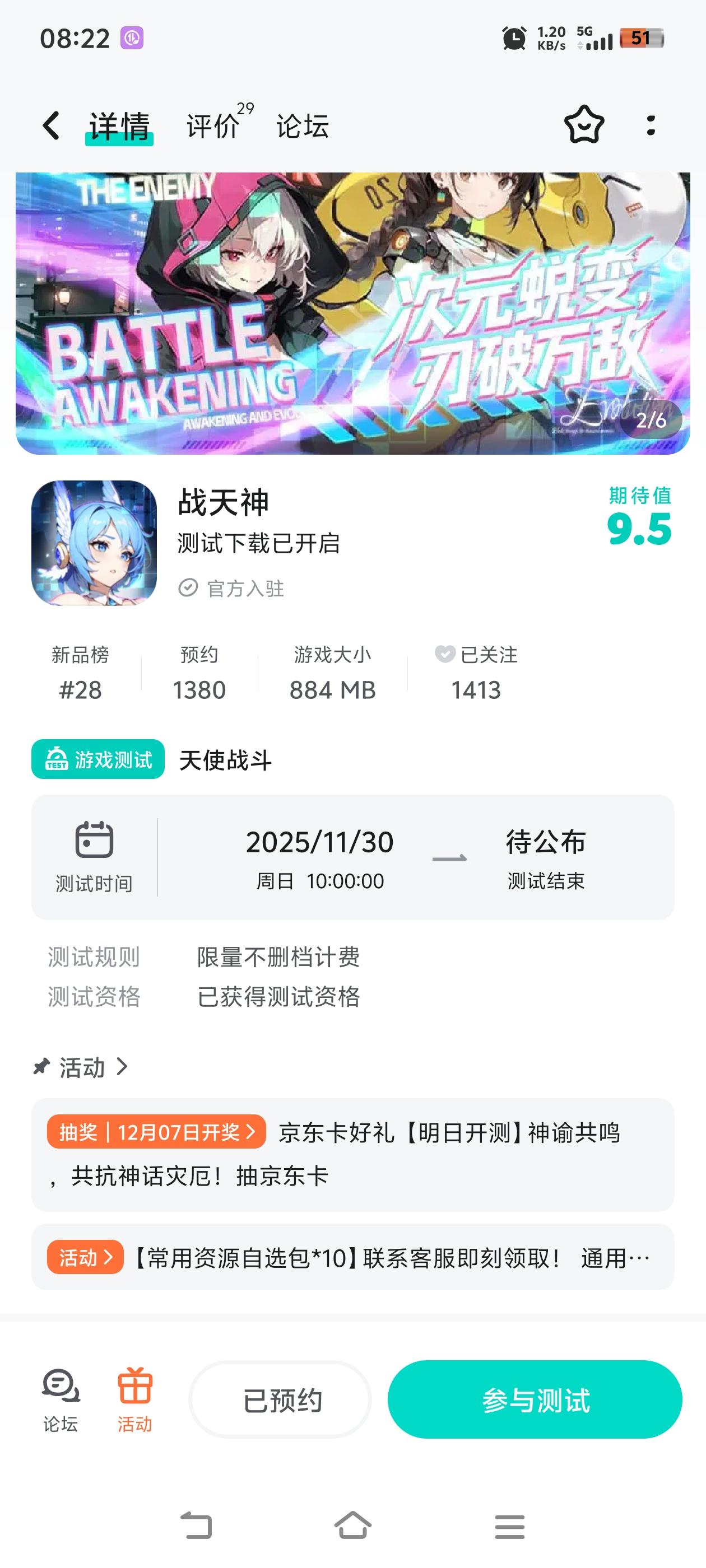The width and height of the screenshot is (706, 1568).
Task: Tap the back arrow at top left
Action: [x=50, y=126]
